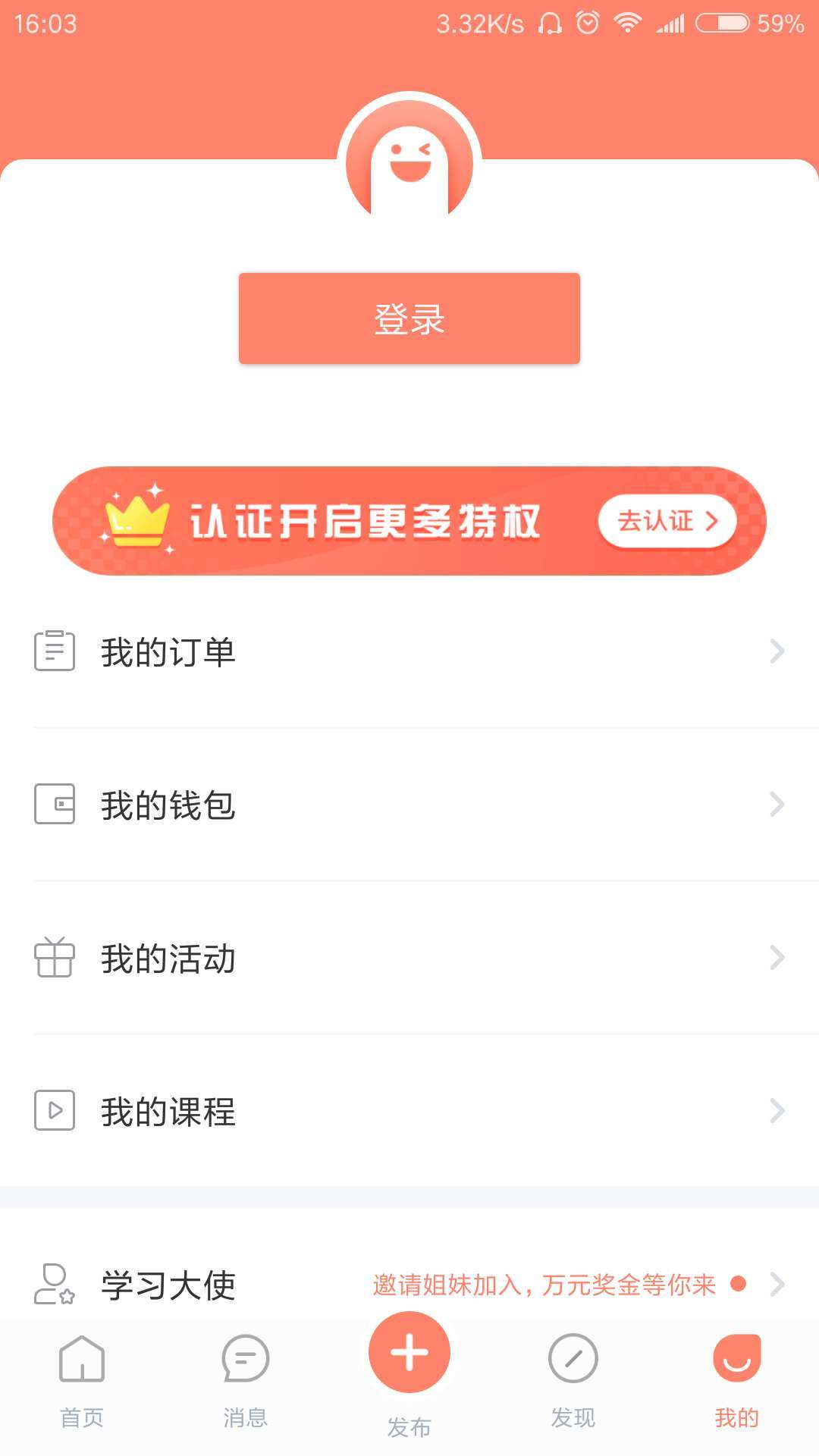Open 我的钱包 (my wallet)
This screenshot has width=819, height=1456.
[409, 805]
